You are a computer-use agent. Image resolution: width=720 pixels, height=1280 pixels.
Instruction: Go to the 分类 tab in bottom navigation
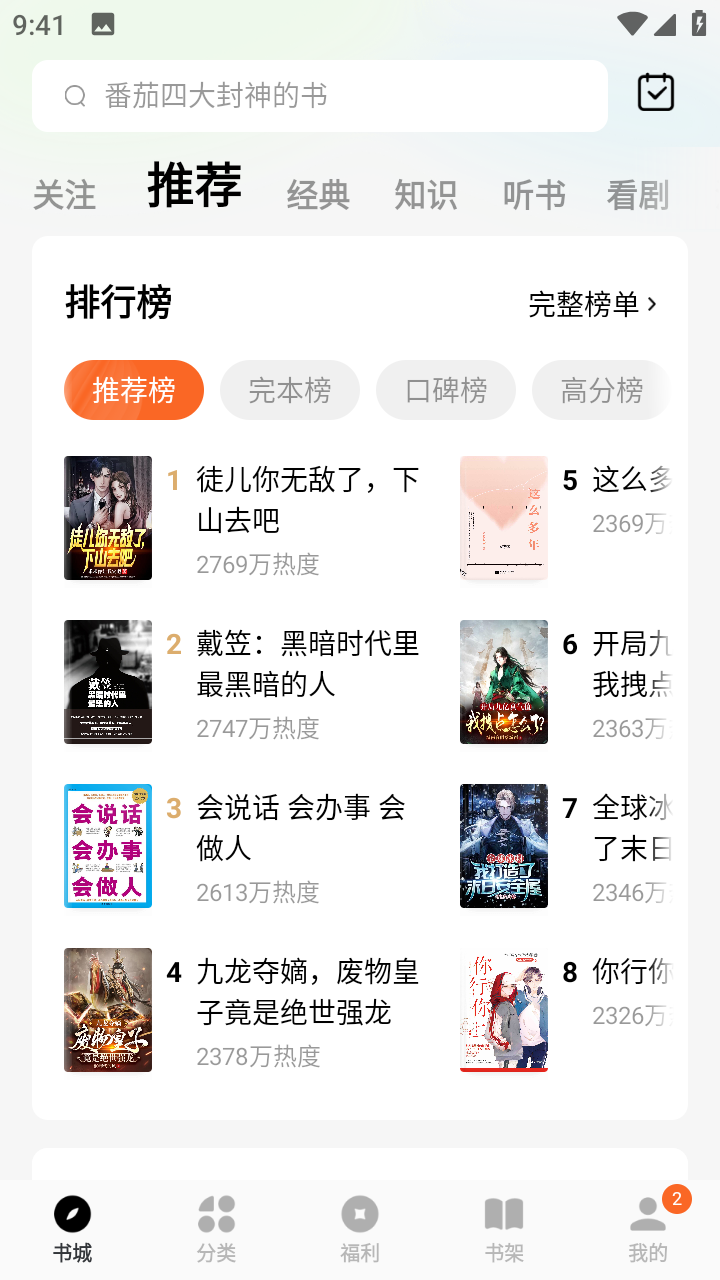coord(216,1228)
